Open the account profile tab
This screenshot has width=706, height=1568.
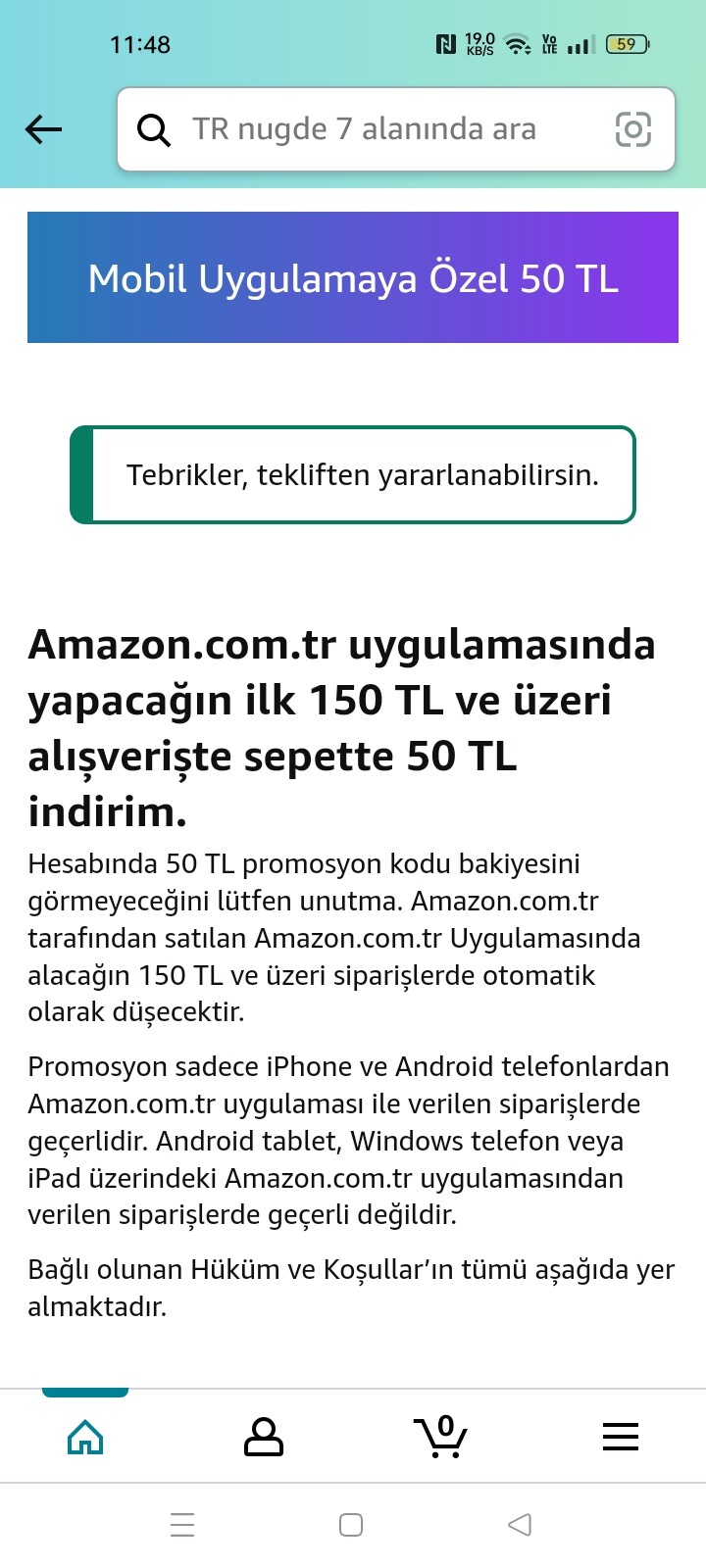(x=263, y=1437)
